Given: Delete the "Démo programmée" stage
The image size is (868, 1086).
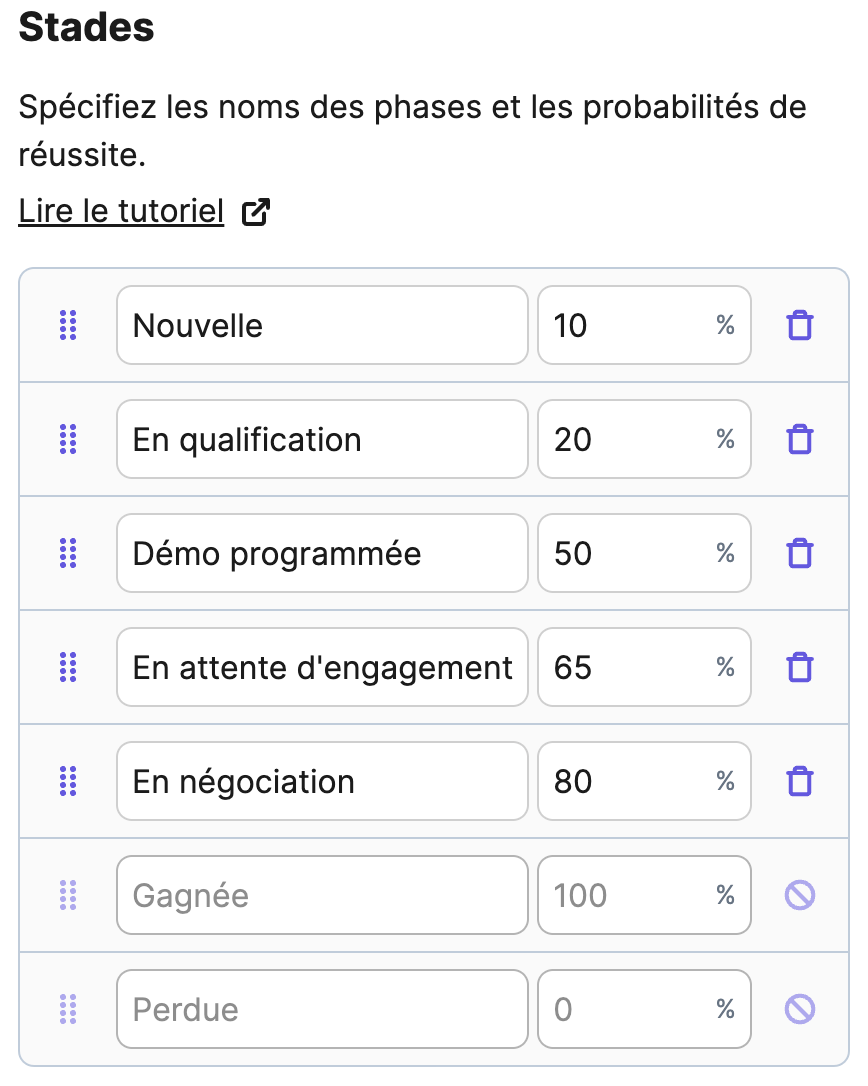Looking at the screenshot, I should [x=799, y=553].
